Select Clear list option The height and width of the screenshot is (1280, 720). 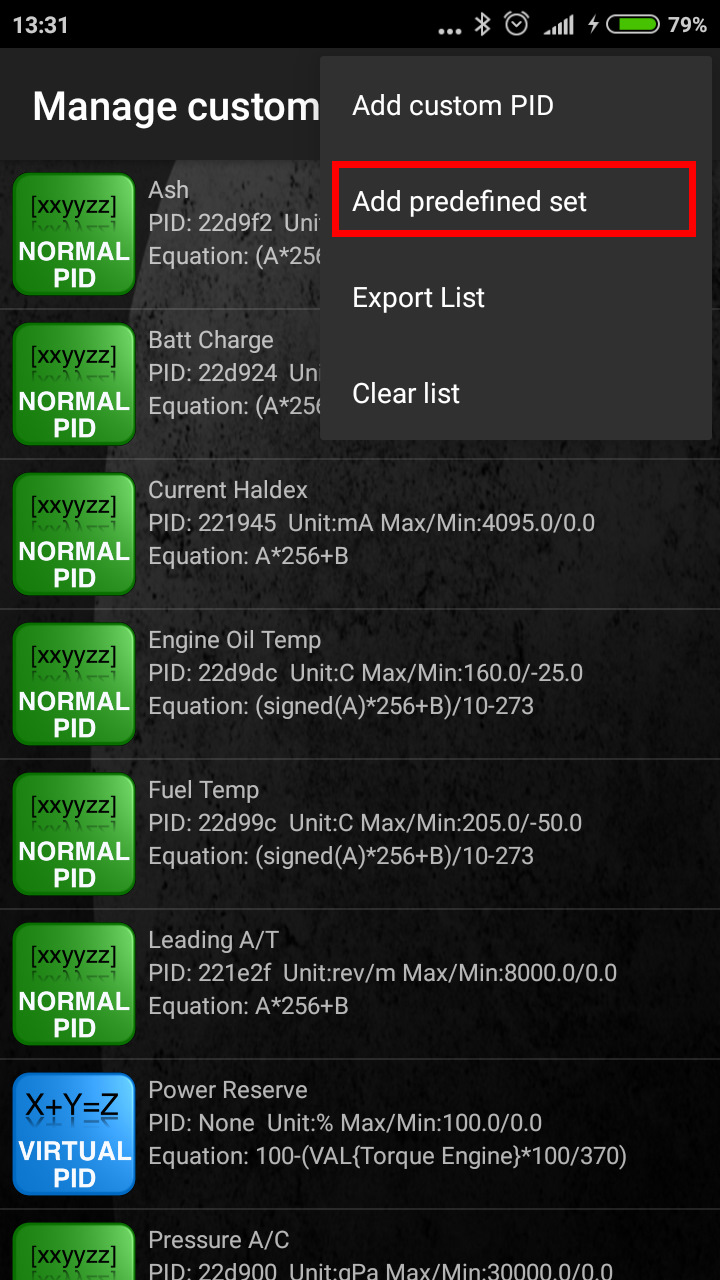406,394
